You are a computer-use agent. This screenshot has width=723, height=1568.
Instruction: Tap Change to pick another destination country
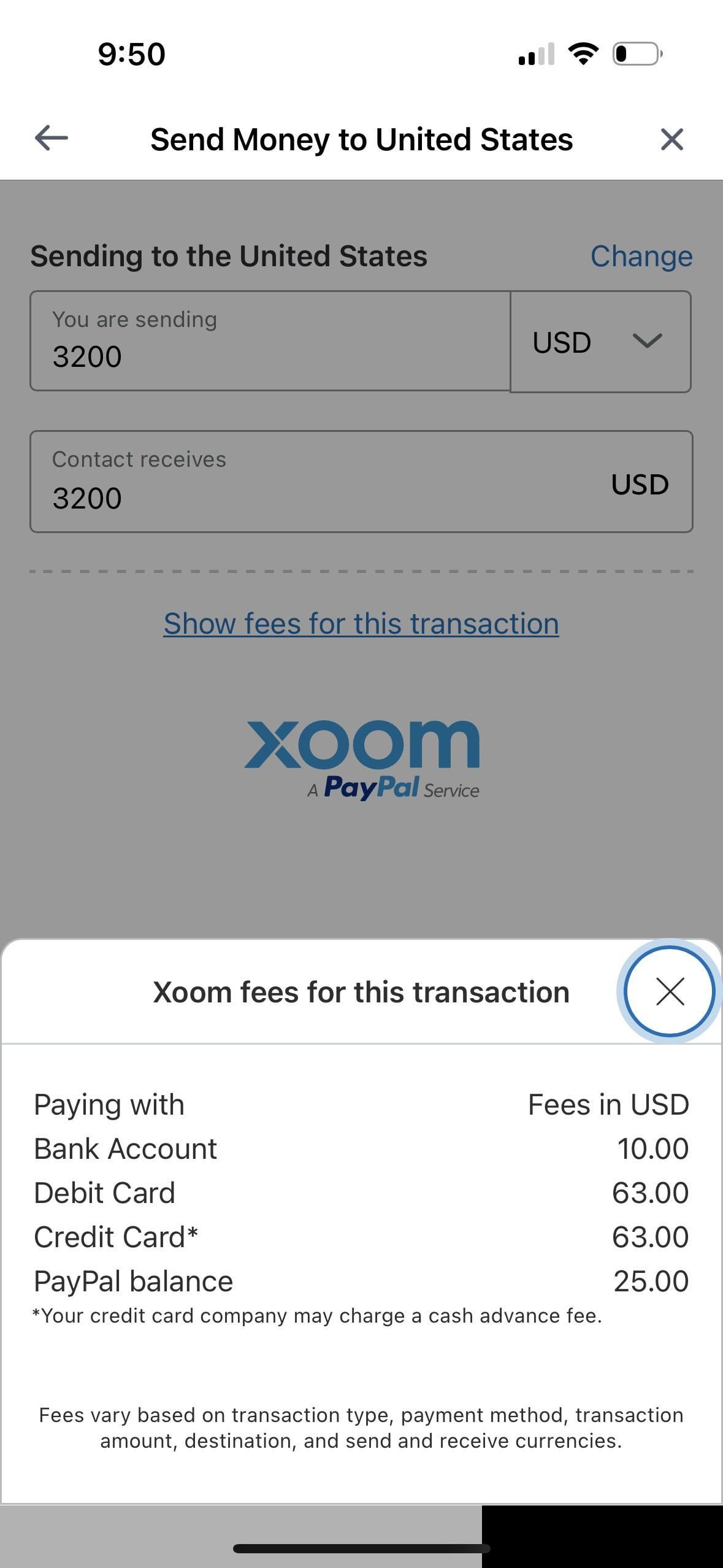[x=641, y=256]
